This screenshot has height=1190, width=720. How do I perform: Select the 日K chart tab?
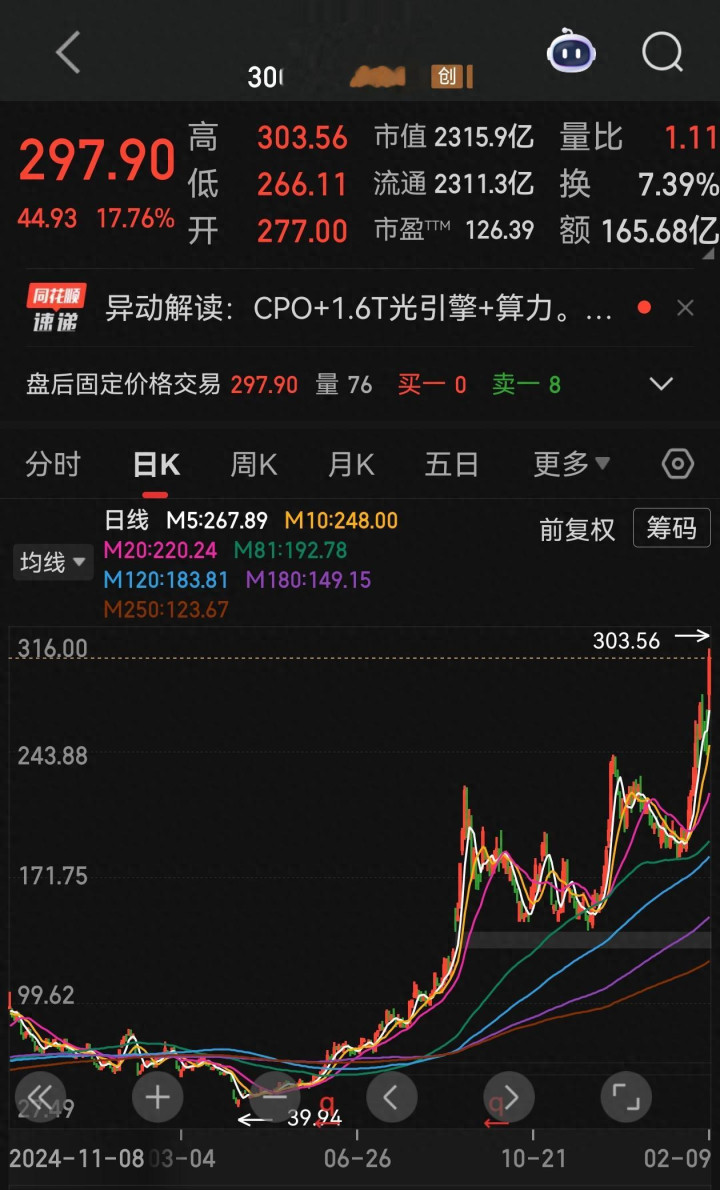(156, 465)
